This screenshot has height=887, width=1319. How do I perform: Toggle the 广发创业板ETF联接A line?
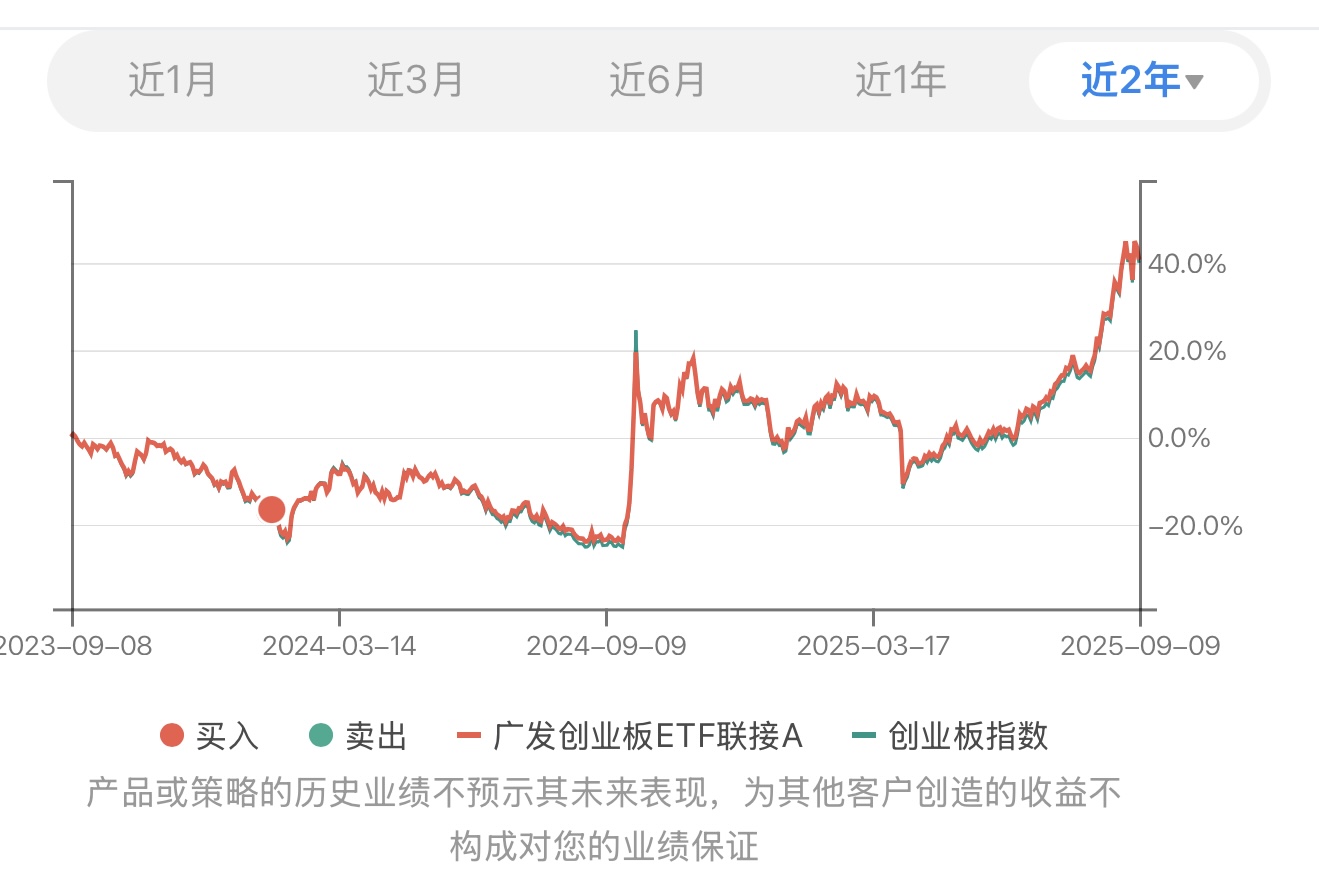(x=630, y=736)
